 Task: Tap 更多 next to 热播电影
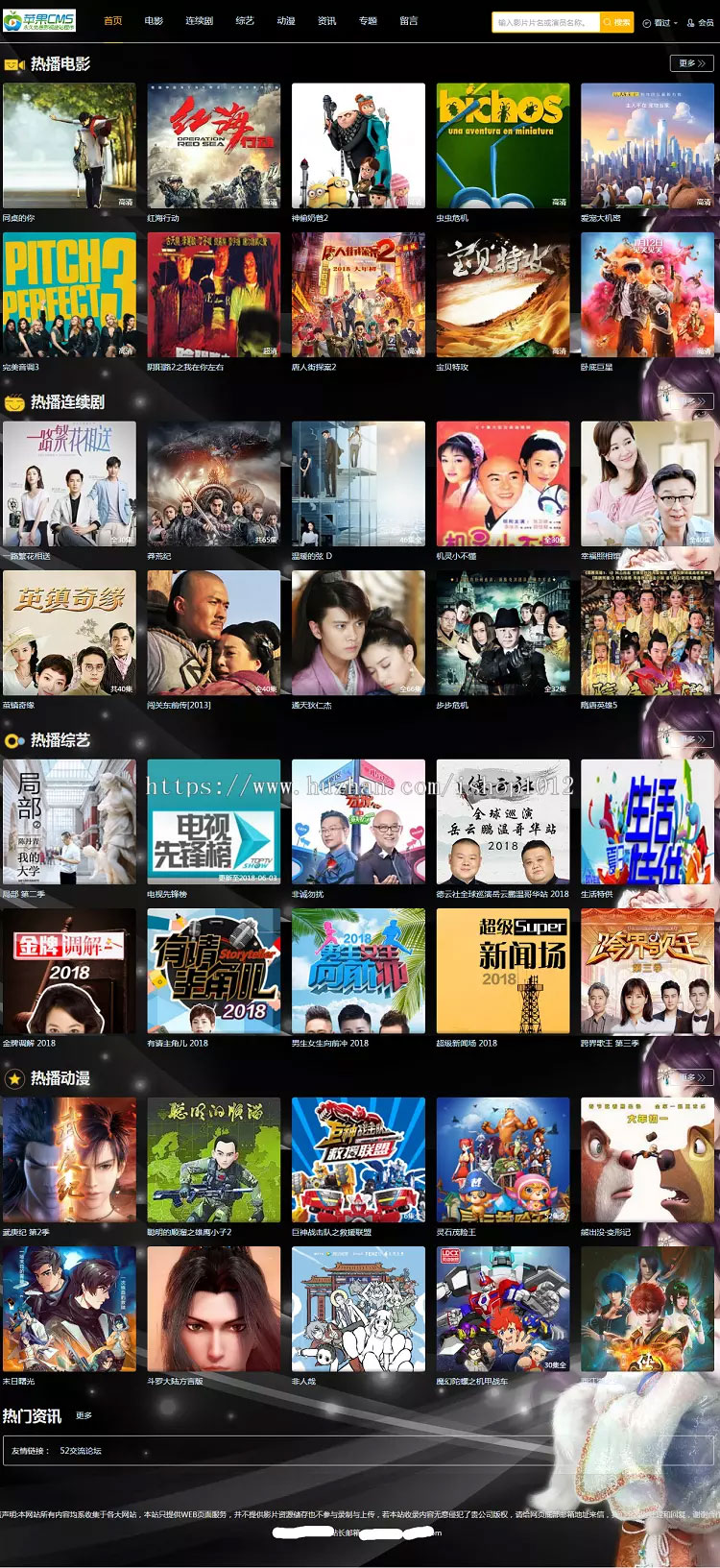(x=691, y=63)
